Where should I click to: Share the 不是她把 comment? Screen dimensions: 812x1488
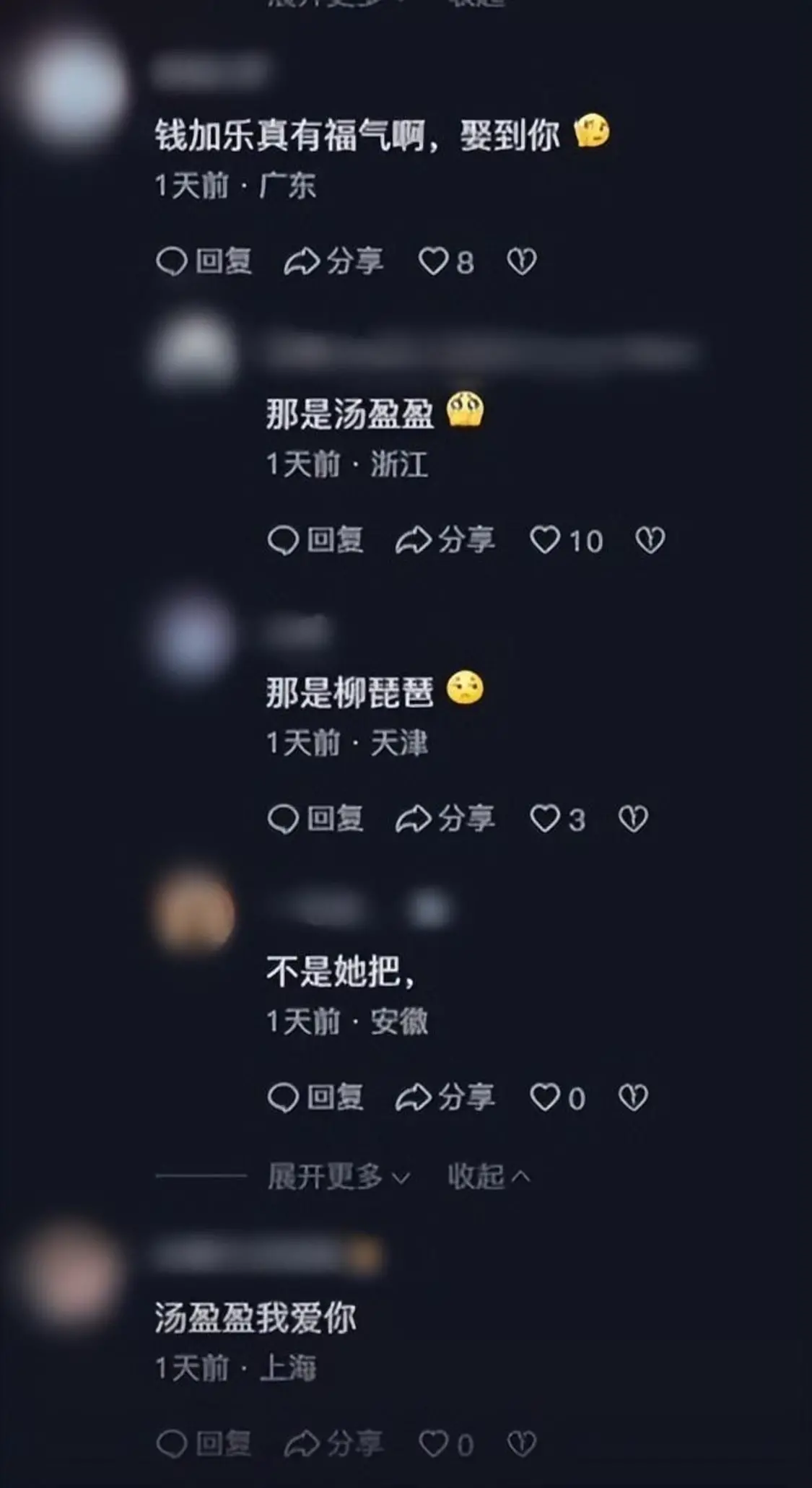pyautogui.click(x=445, y=1097)
